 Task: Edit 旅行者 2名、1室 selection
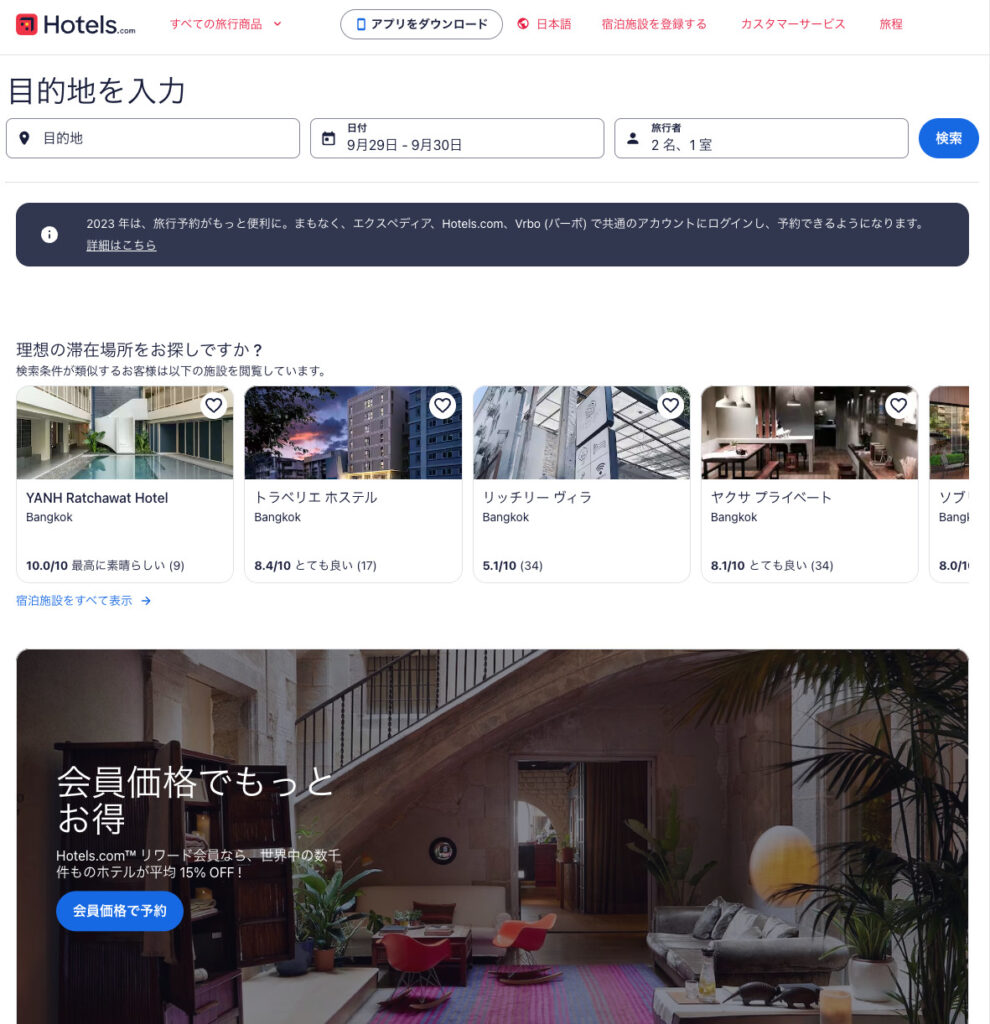761,138
